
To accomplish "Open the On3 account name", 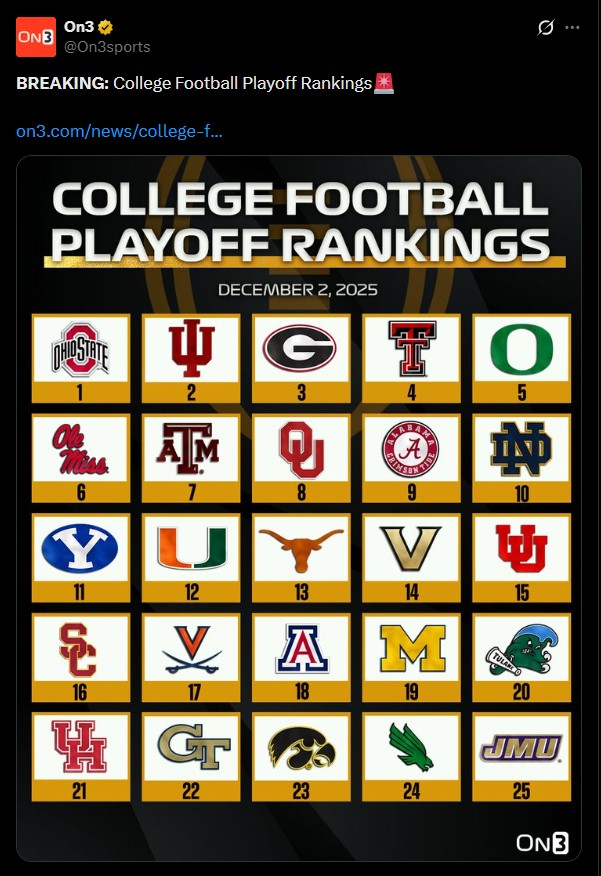I will point(78,27).
